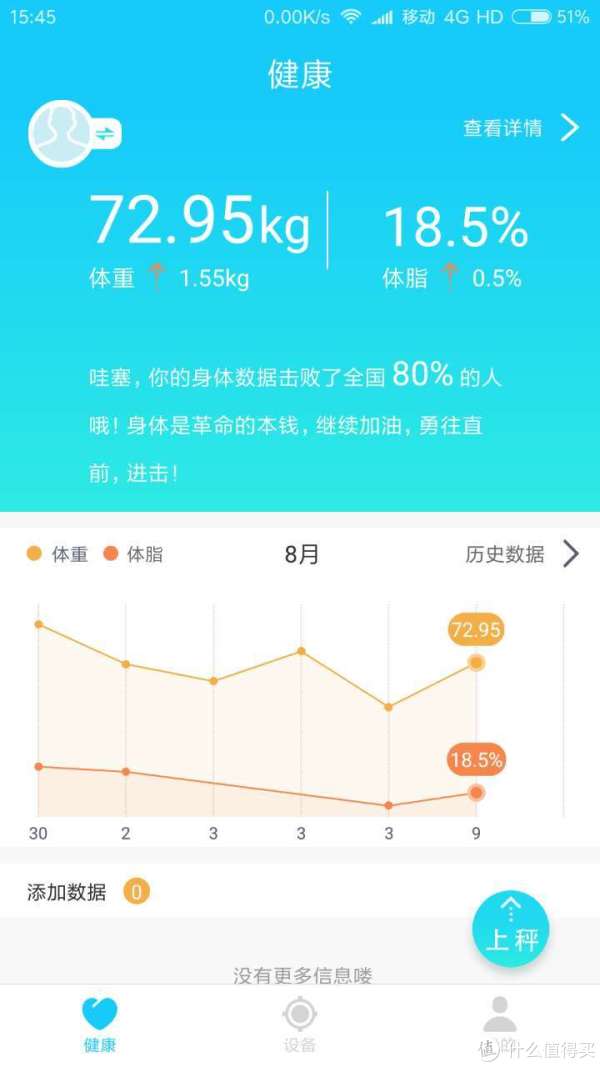This screenshot has height=1067, width=600.
Task: Select the 18.5% body fat data point
Action: tap(476, 792)
